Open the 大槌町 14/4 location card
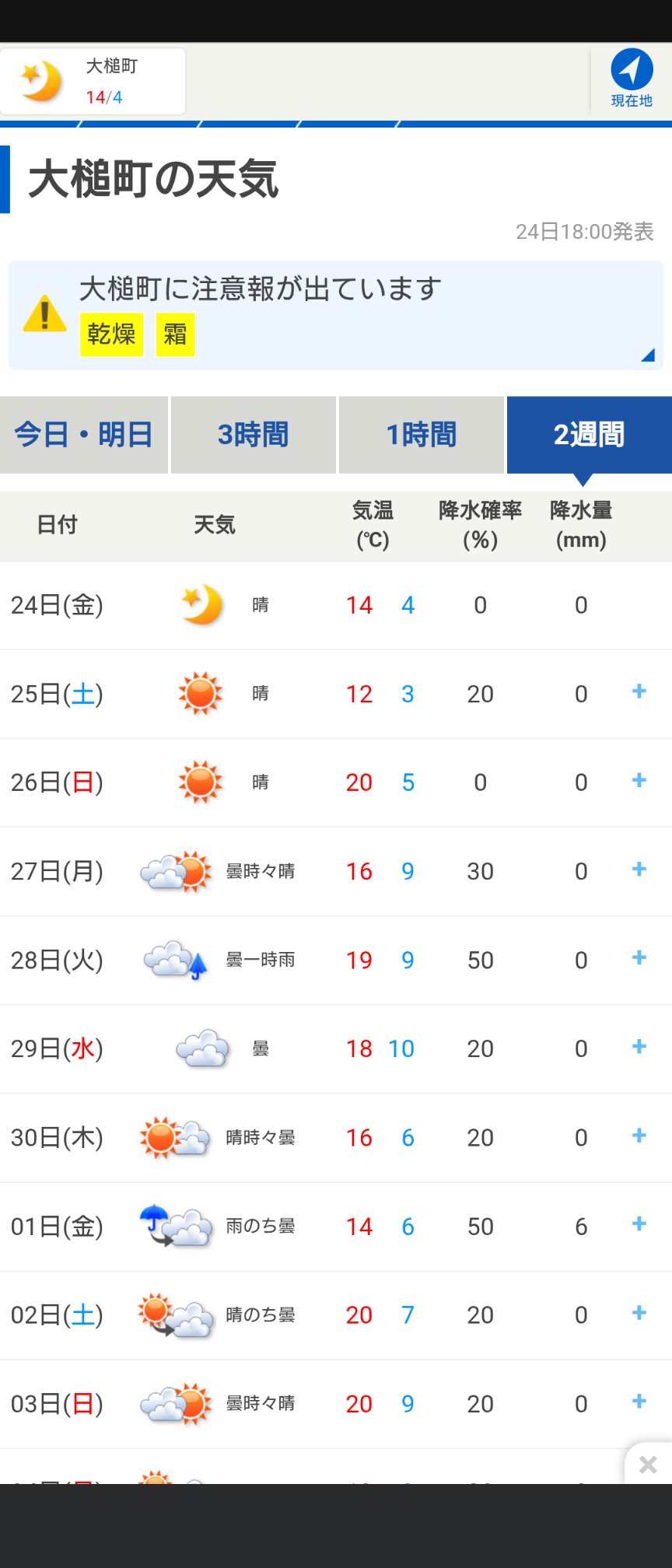 93,82
